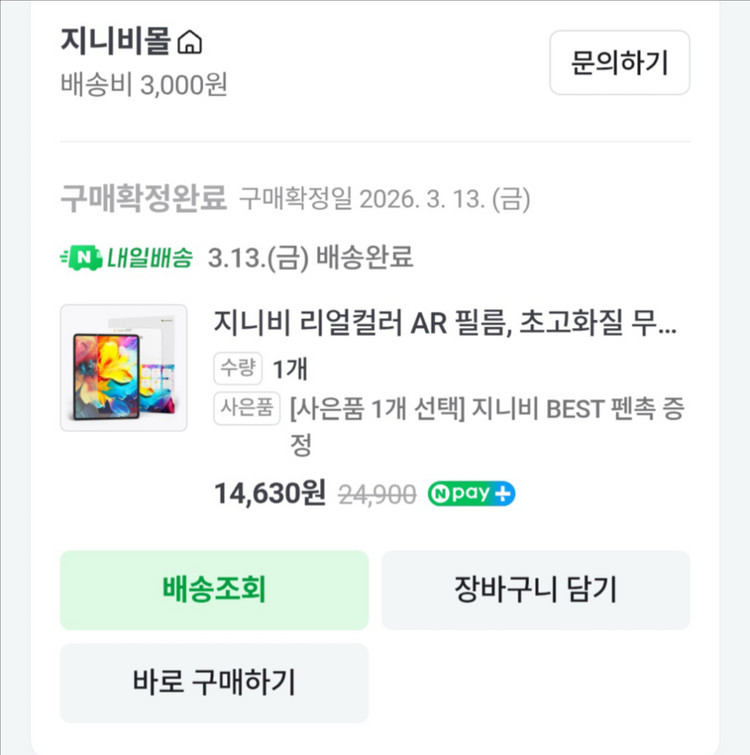
Task: Tap the green N 내일배송 delivery badge
Action: pyautogui.click(x=122, y=256)
